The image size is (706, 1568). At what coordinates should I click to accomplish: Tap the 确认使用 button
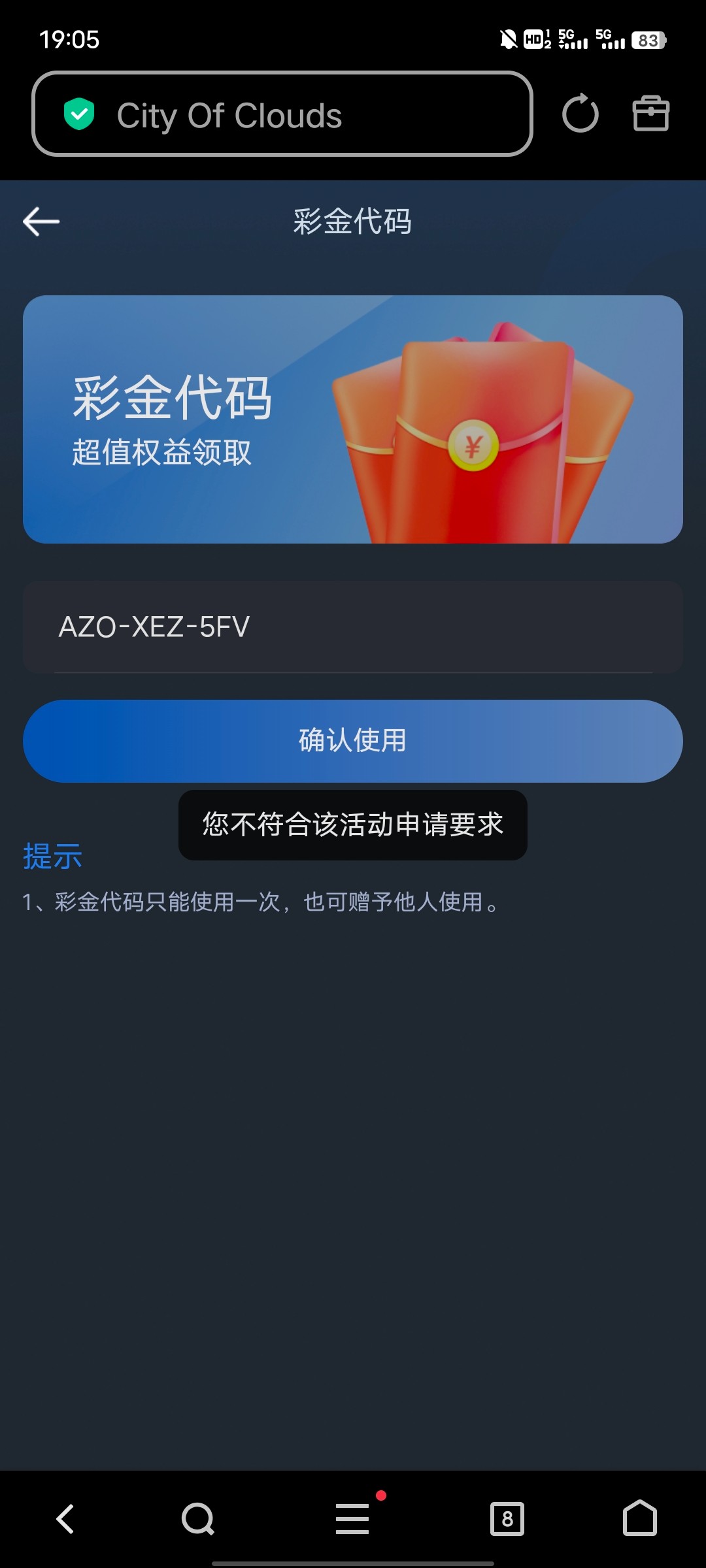353,741
